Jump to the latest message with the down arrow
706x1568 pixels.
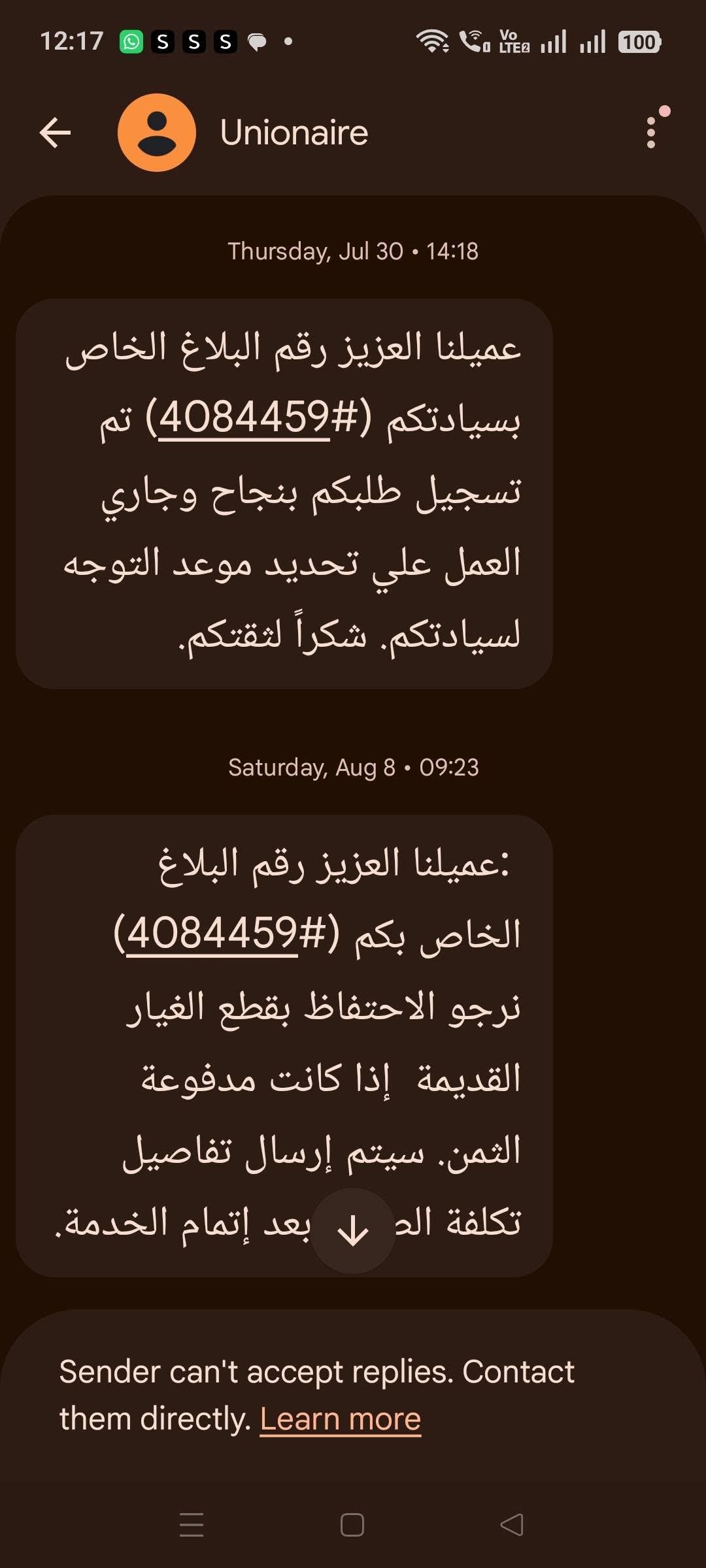click(353, 1231)
